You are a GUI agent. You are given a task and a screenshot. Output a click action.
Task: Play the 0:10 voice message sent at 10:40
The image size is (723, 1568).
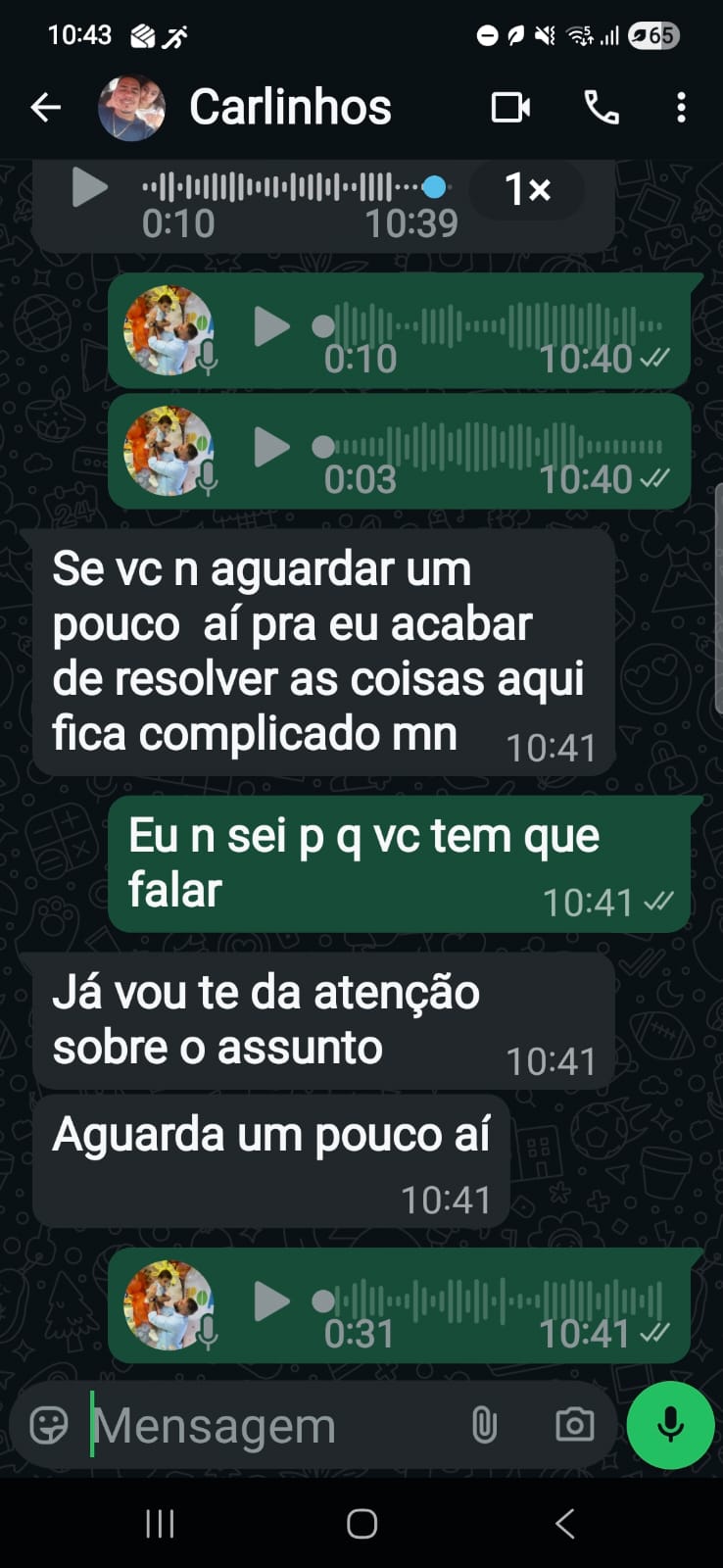click(271, 327)
